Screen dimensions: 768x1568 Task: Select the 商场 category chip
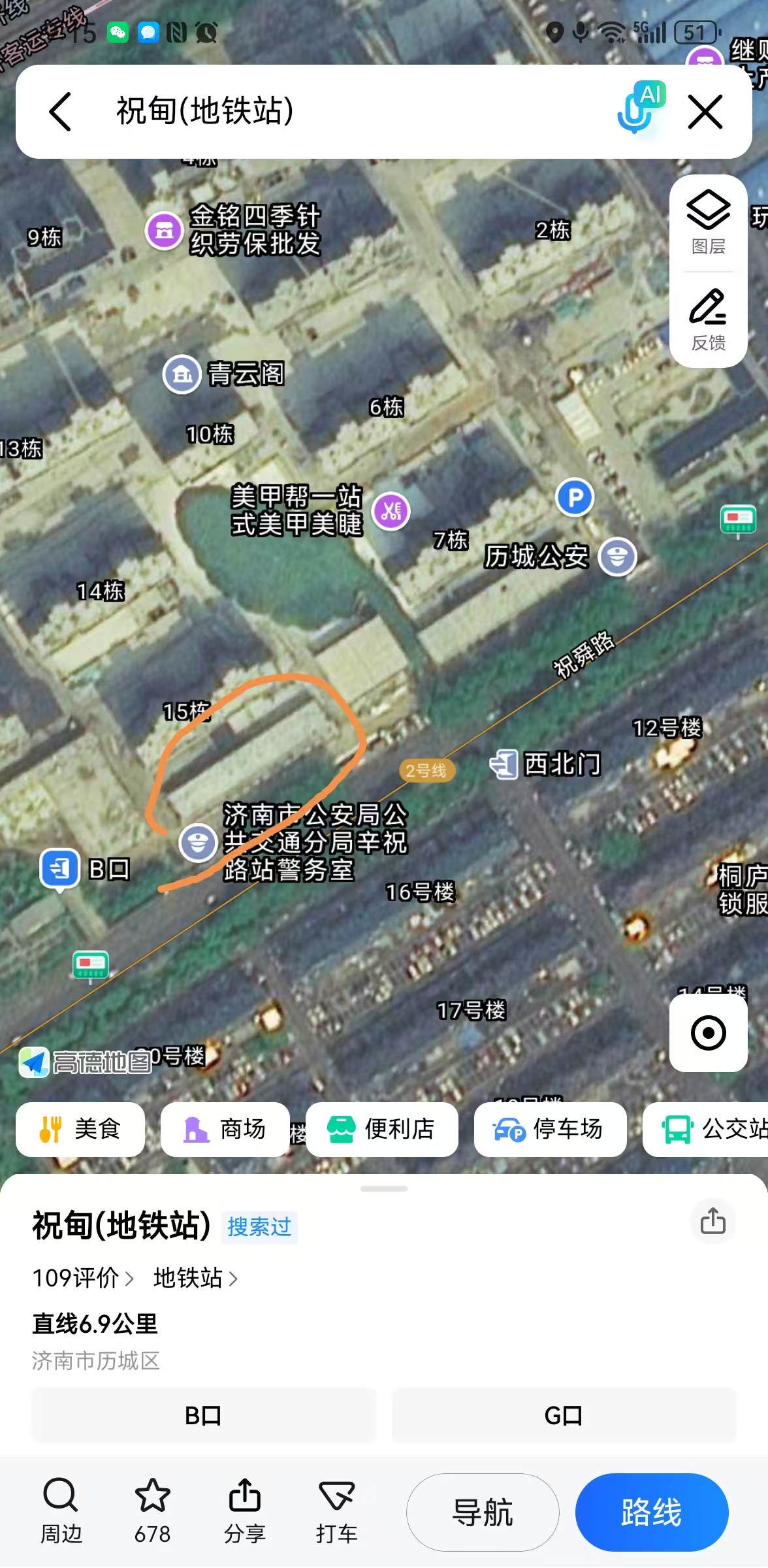point(225,1129)
